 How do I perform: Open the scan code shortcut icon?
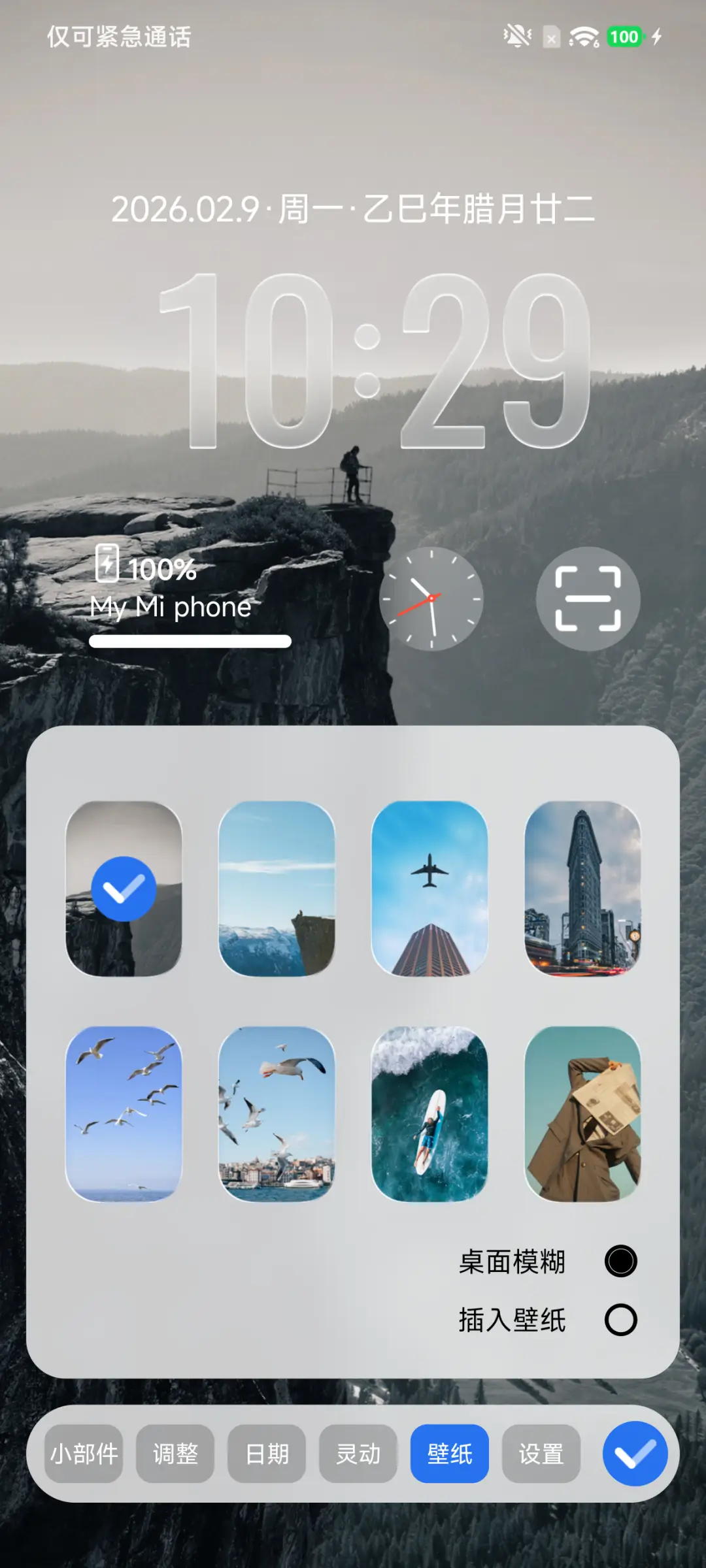[x=587, y=599]
